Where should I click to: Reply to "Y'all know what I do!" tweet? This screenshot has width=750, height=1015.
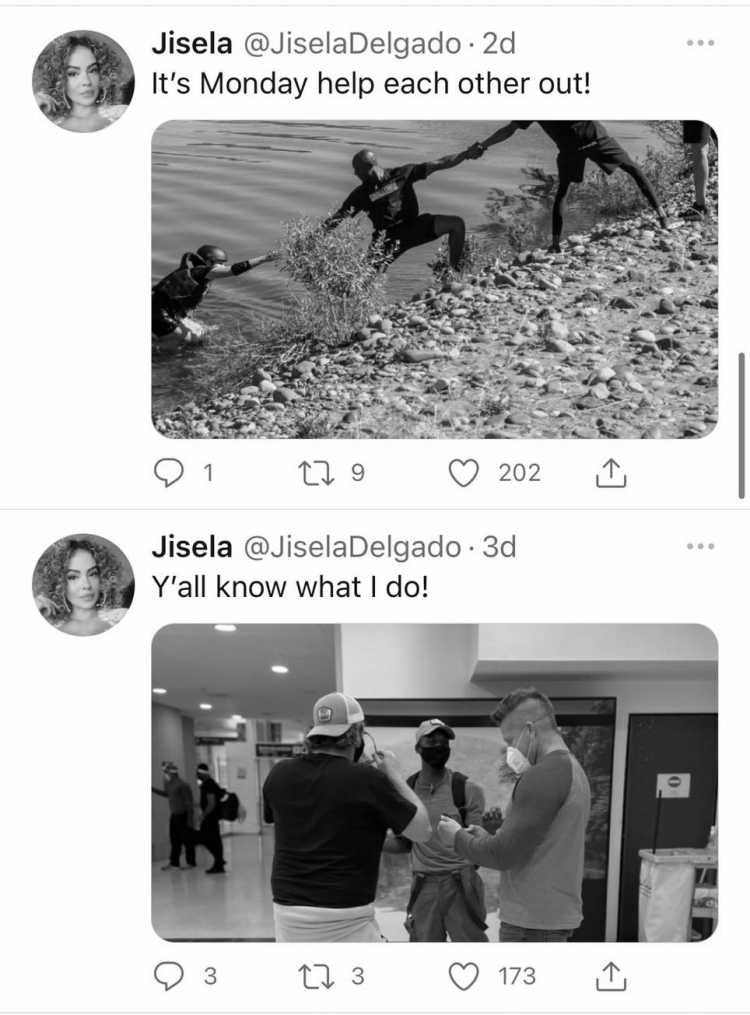tap(169, 976)
